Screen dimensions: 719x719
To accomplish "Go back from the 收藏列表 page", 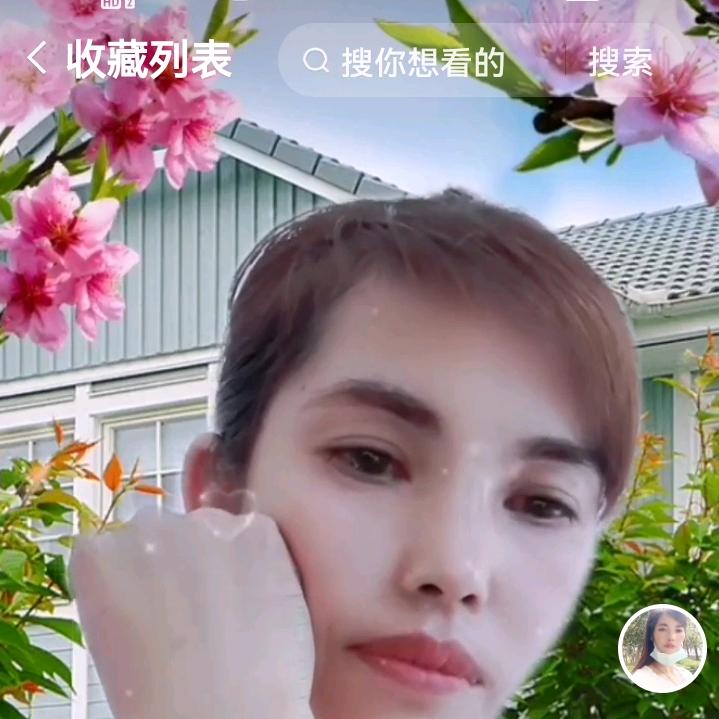I will [36, 60].
